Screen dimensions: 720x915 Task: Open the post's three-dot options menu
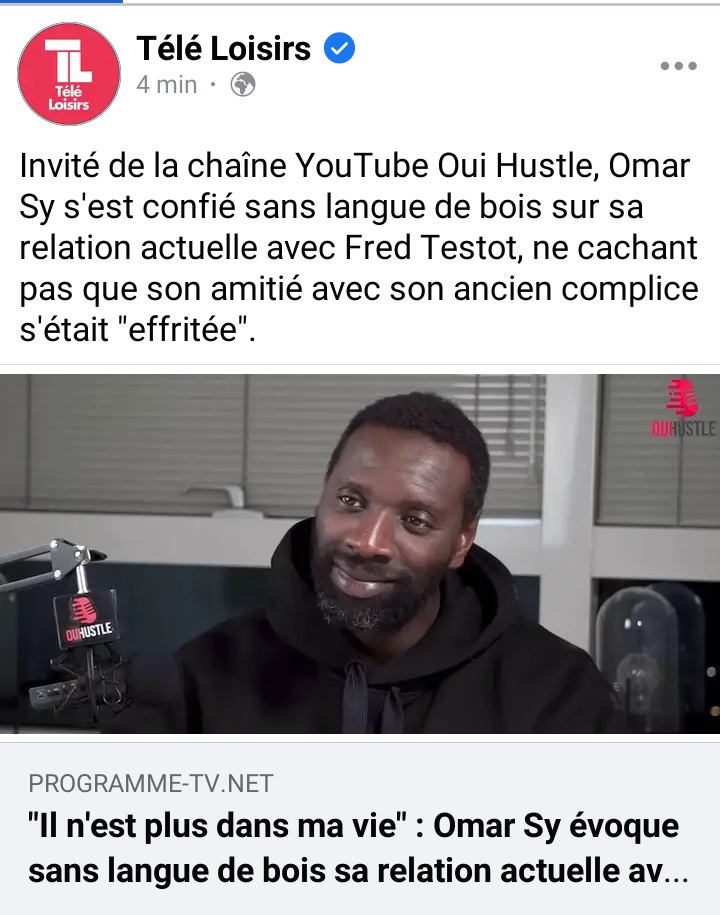pyautogui.click(x=678, y=66)
